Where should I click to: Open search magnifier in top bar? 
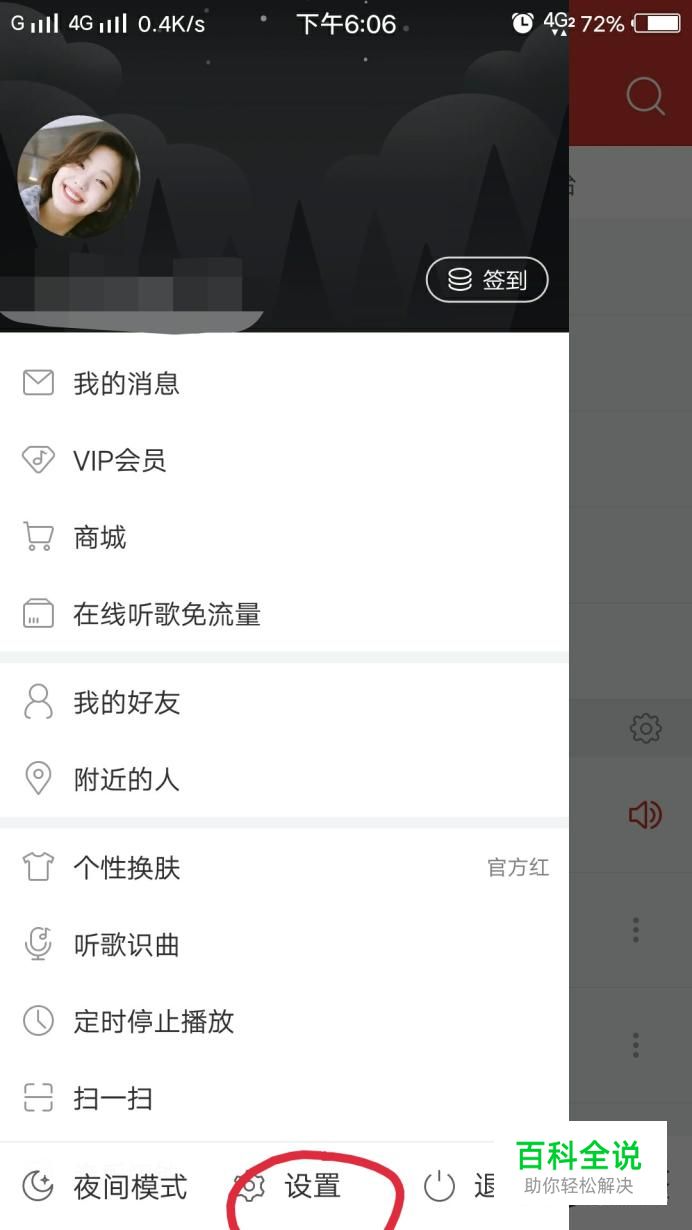coord(645,96)
